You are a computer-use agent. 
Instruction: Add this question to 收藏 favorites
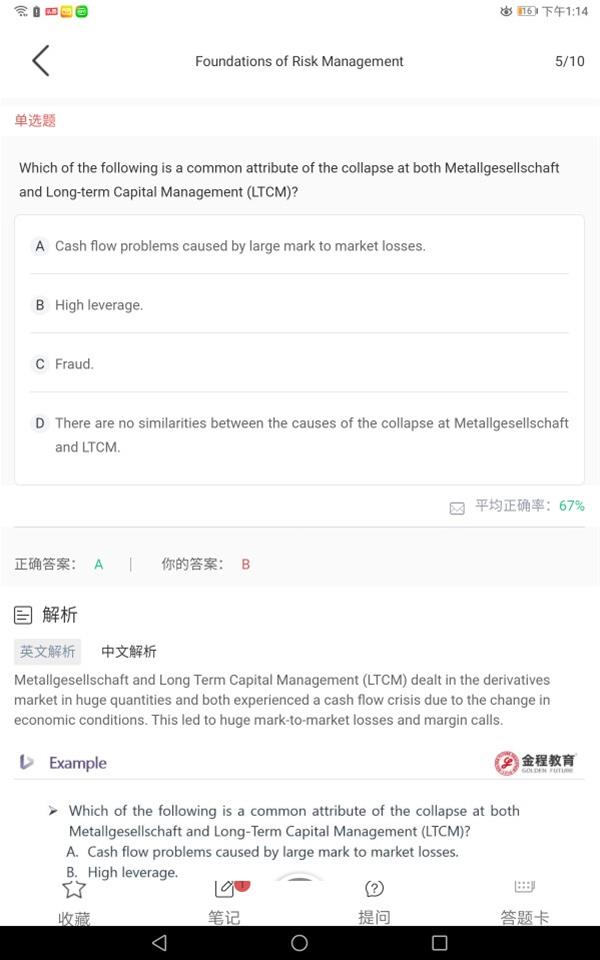[x=74, y=901]
